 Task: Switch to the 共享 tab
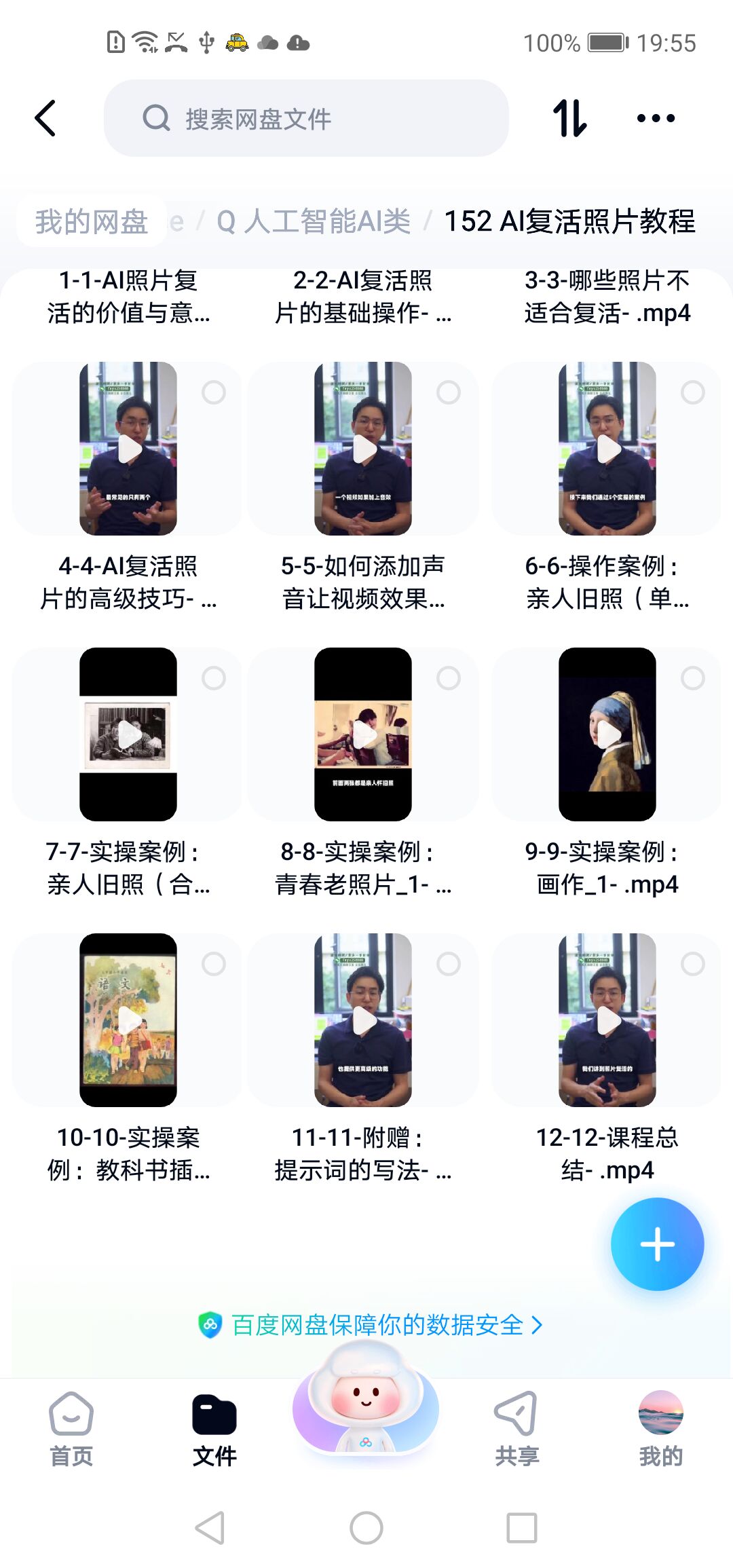coord(516,1429)
